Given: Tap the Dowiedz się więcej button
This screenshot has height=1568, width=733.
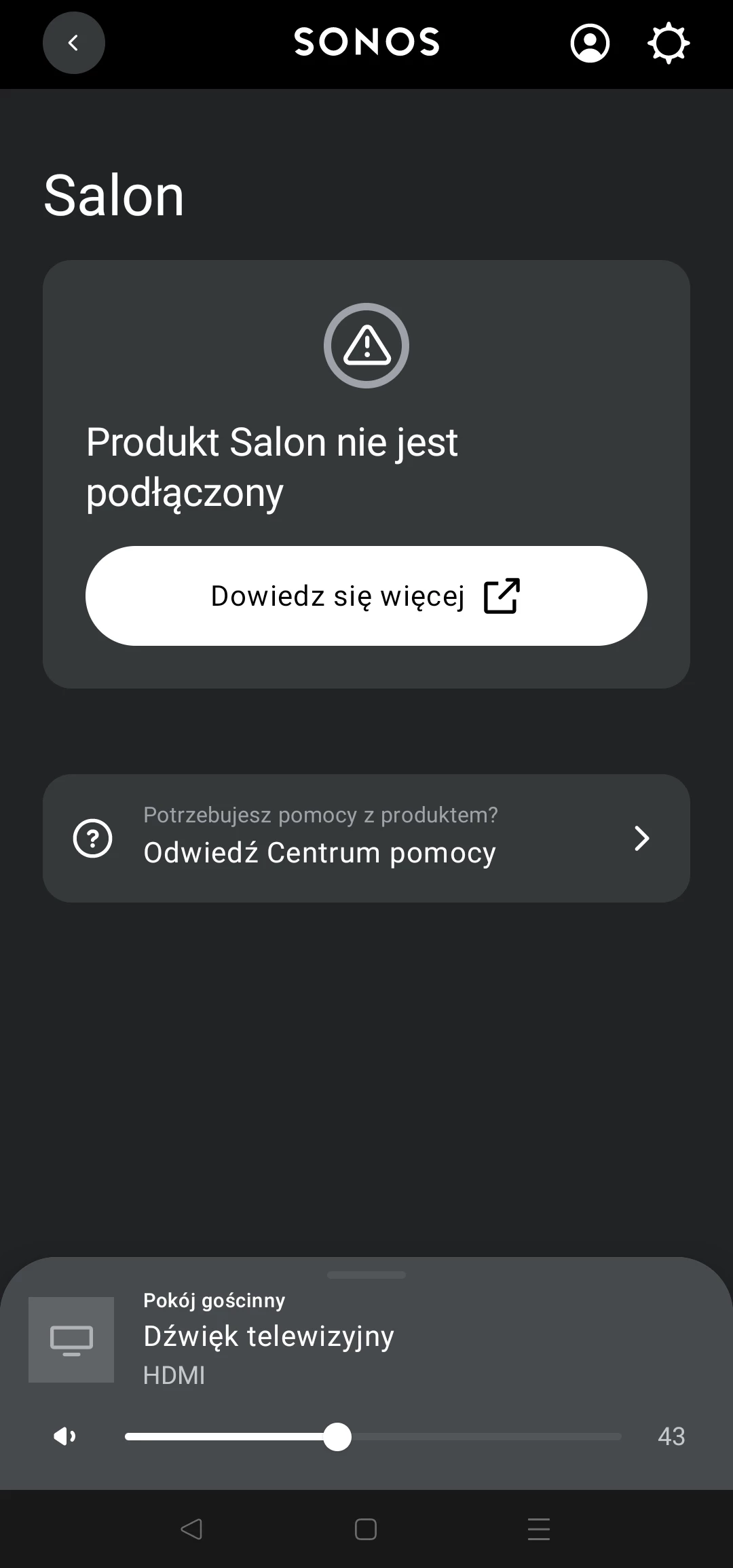Looking at the screenshot, I should point(366,596).
